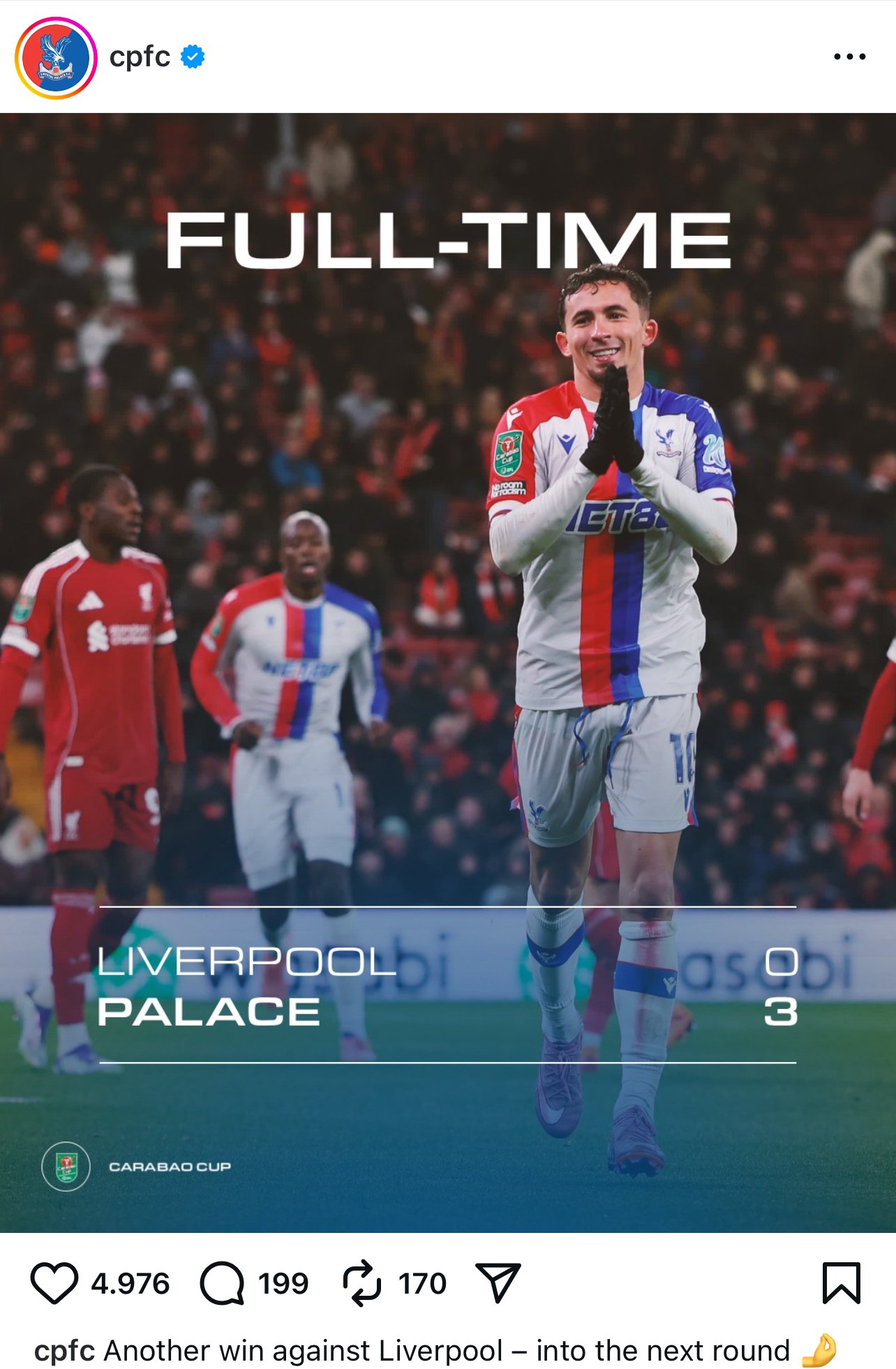
Task: Repost the cpfc post
Action: pyautogui.click(x=361, y=1282)
